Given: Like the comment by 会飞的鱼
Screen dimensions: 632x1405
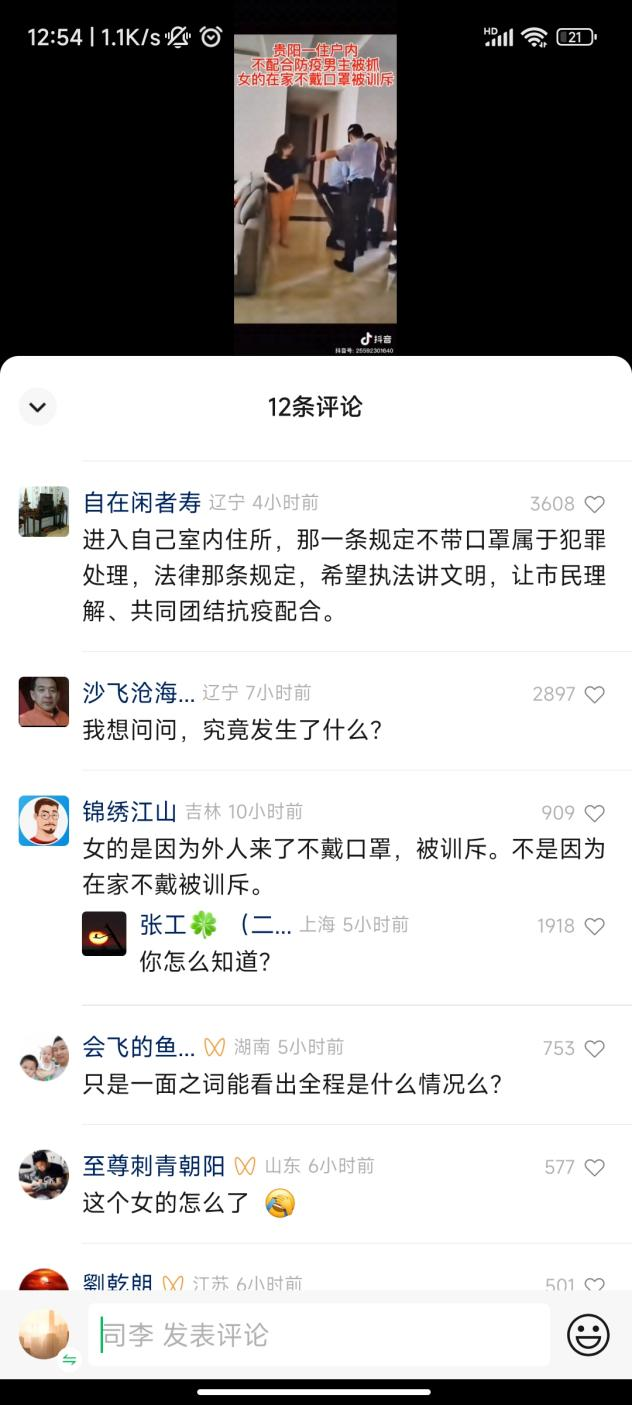Looking at the screenshot, I should tap(595, 1048).
